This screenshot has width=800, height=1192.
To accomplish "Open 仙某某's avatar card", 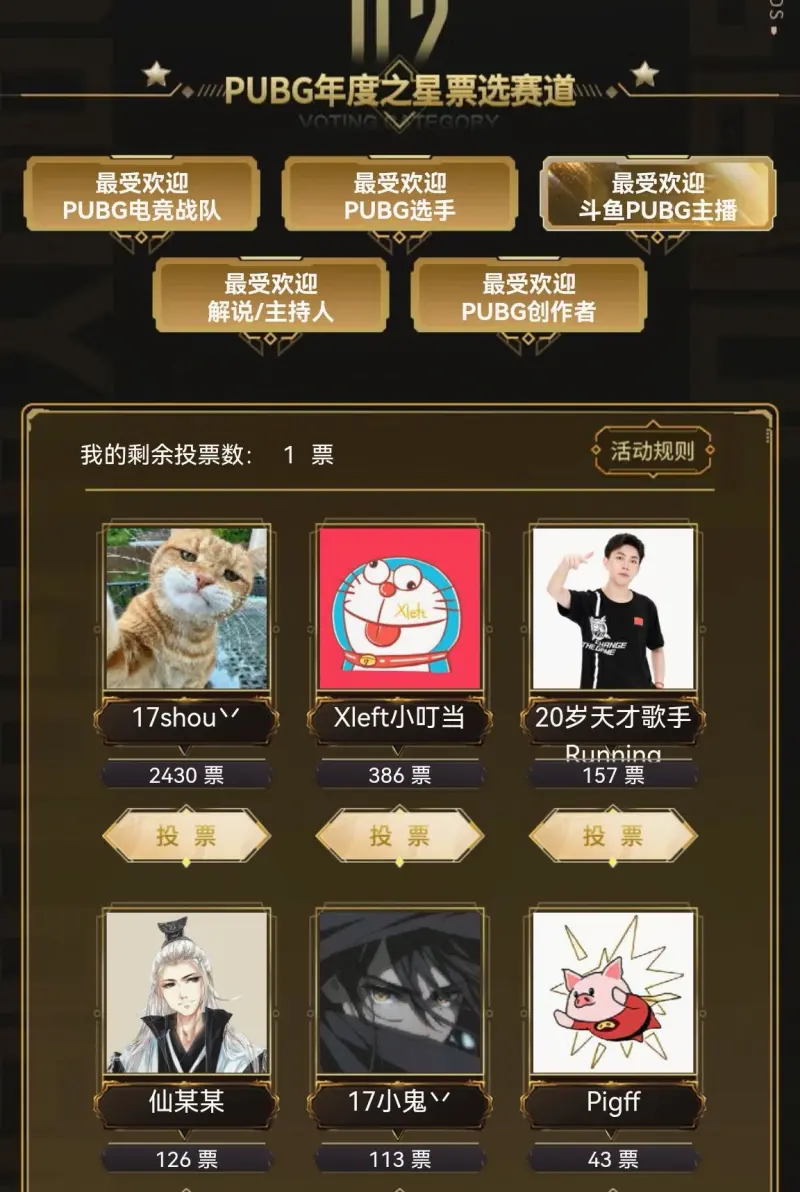I will click(186, 992).
